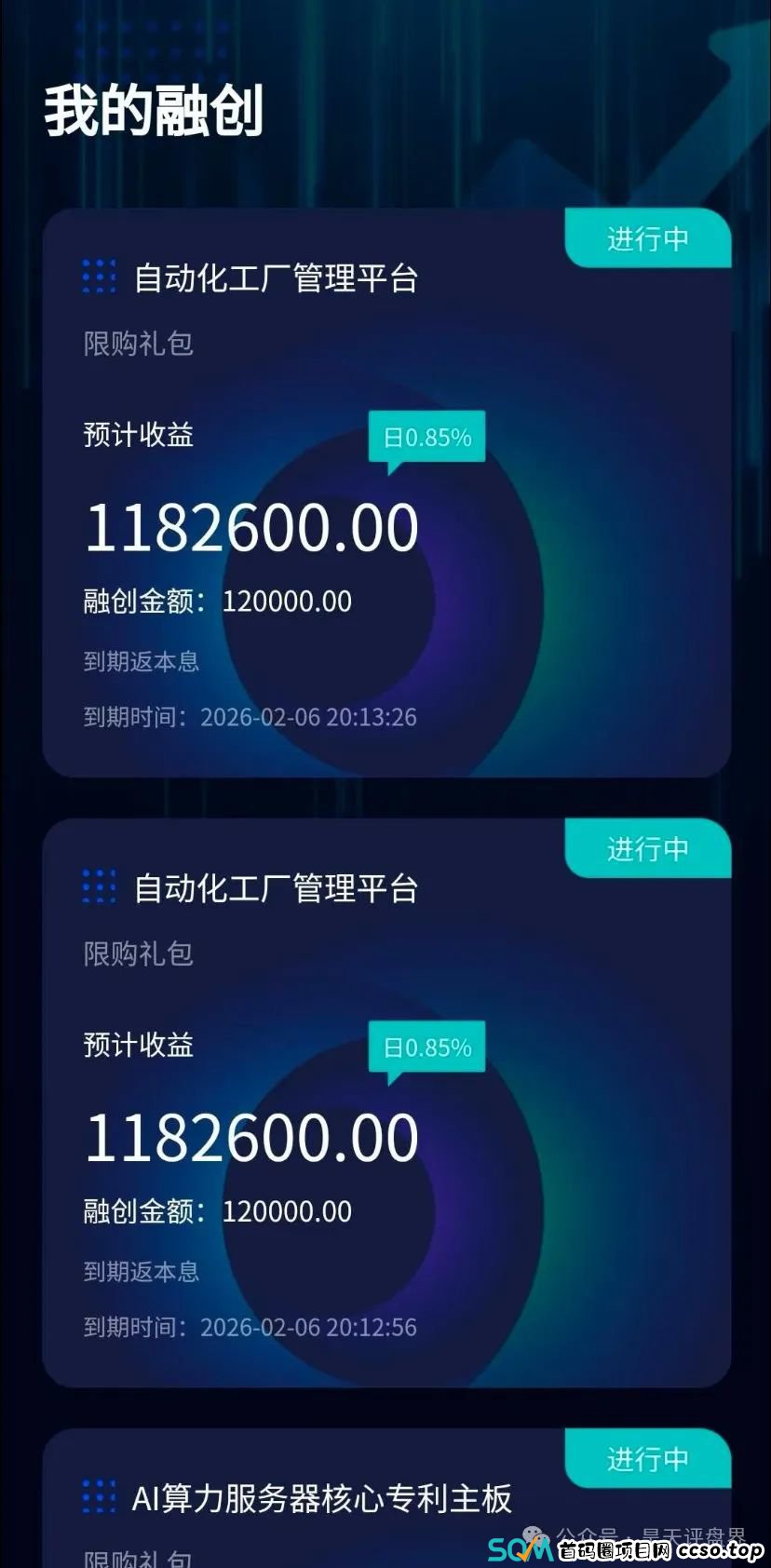Screen dimensions: 771x1568
Task: Click 公众号·昊天评盘界 text near the bottom
Action: (x=654, y=1532)
